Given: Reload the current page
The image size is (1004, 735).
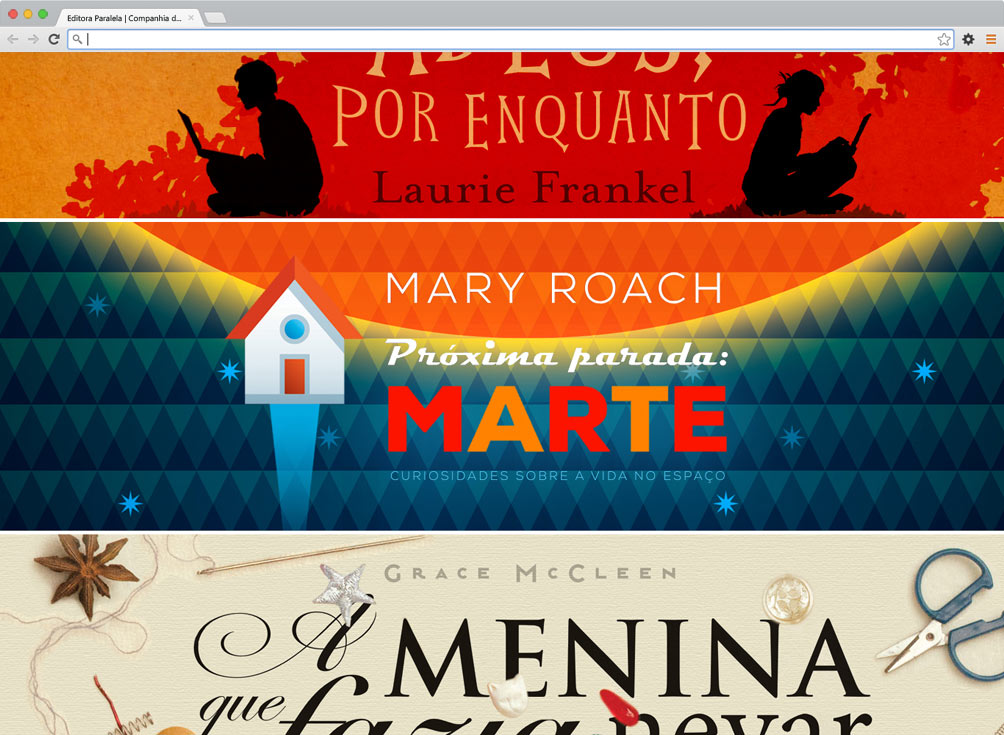Looking at the screenshot, I should coord(54,39).
